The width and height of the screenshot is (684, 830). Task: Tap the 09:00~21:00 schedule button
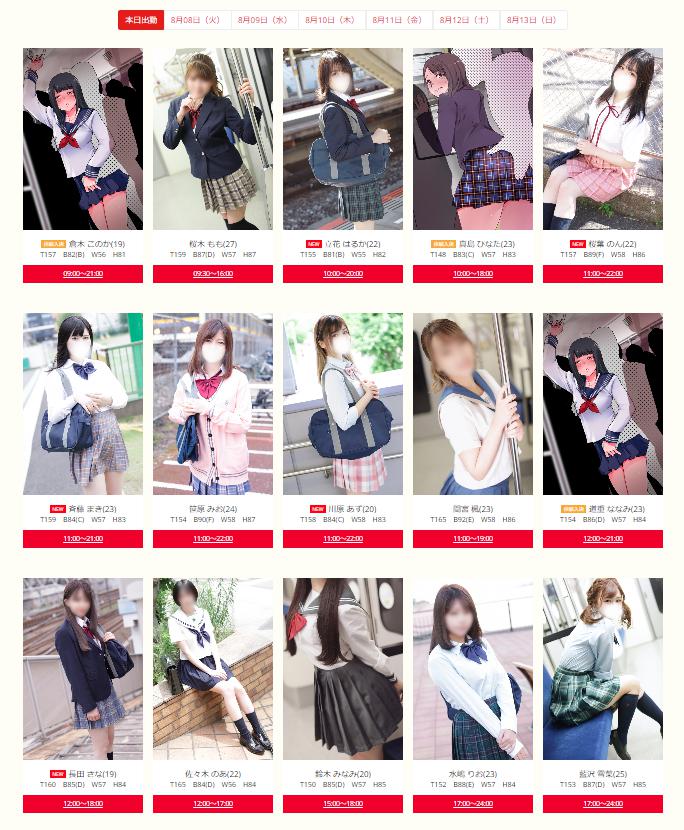click(82, 273)
